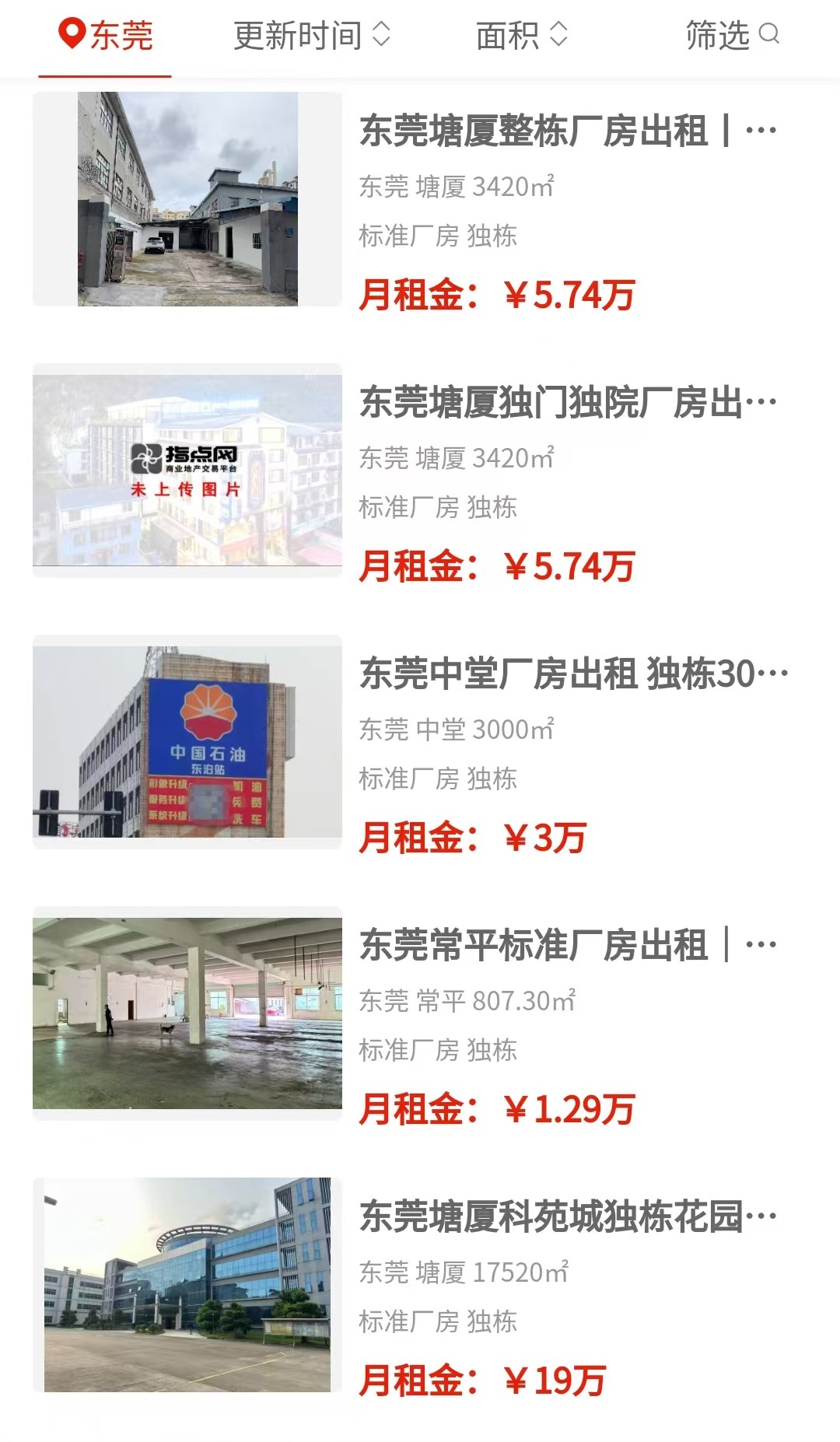Sort listings by 面积
This screenshot has height=1442, width=840.
click(x=521, y=36)
